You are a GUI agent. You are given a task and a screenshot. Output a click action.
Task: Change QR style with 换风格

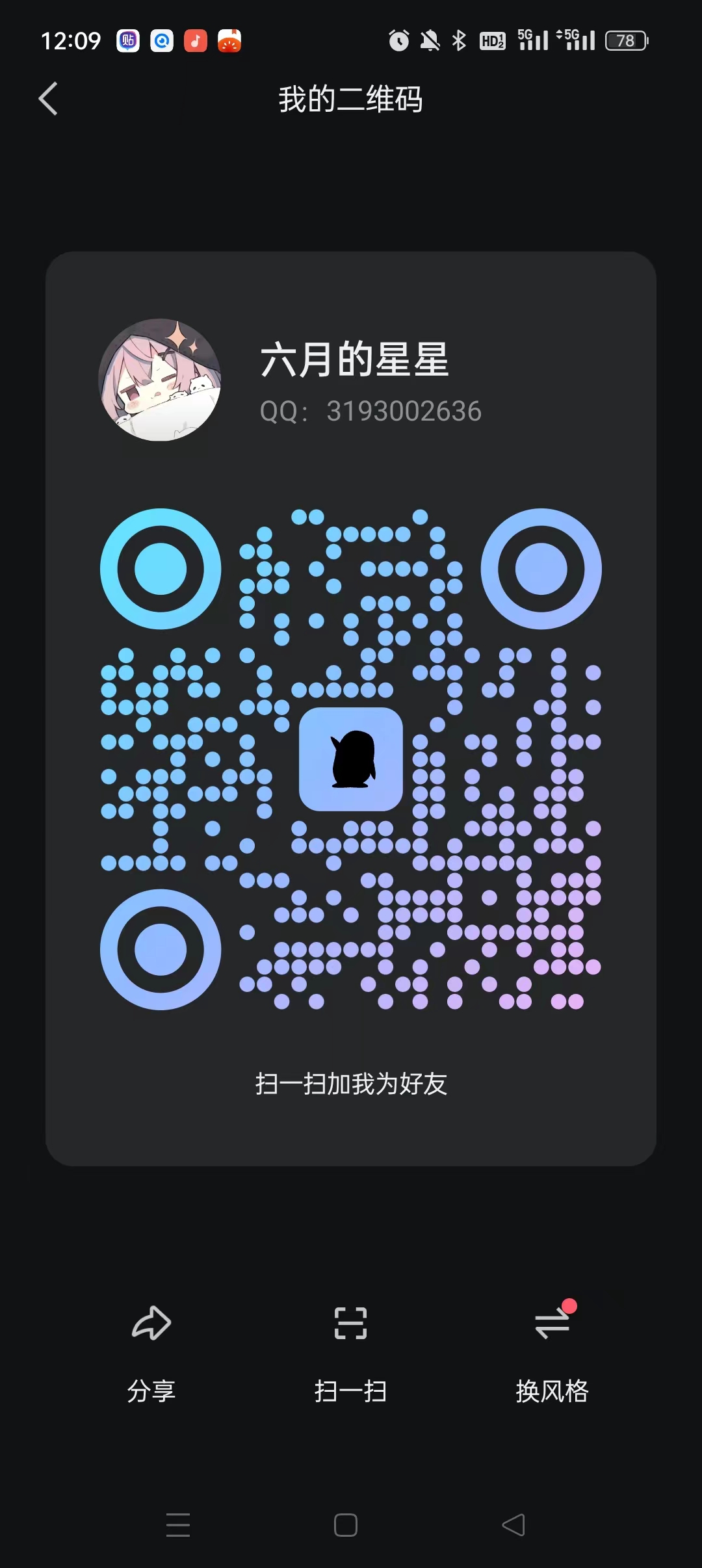click(552, 1350)
